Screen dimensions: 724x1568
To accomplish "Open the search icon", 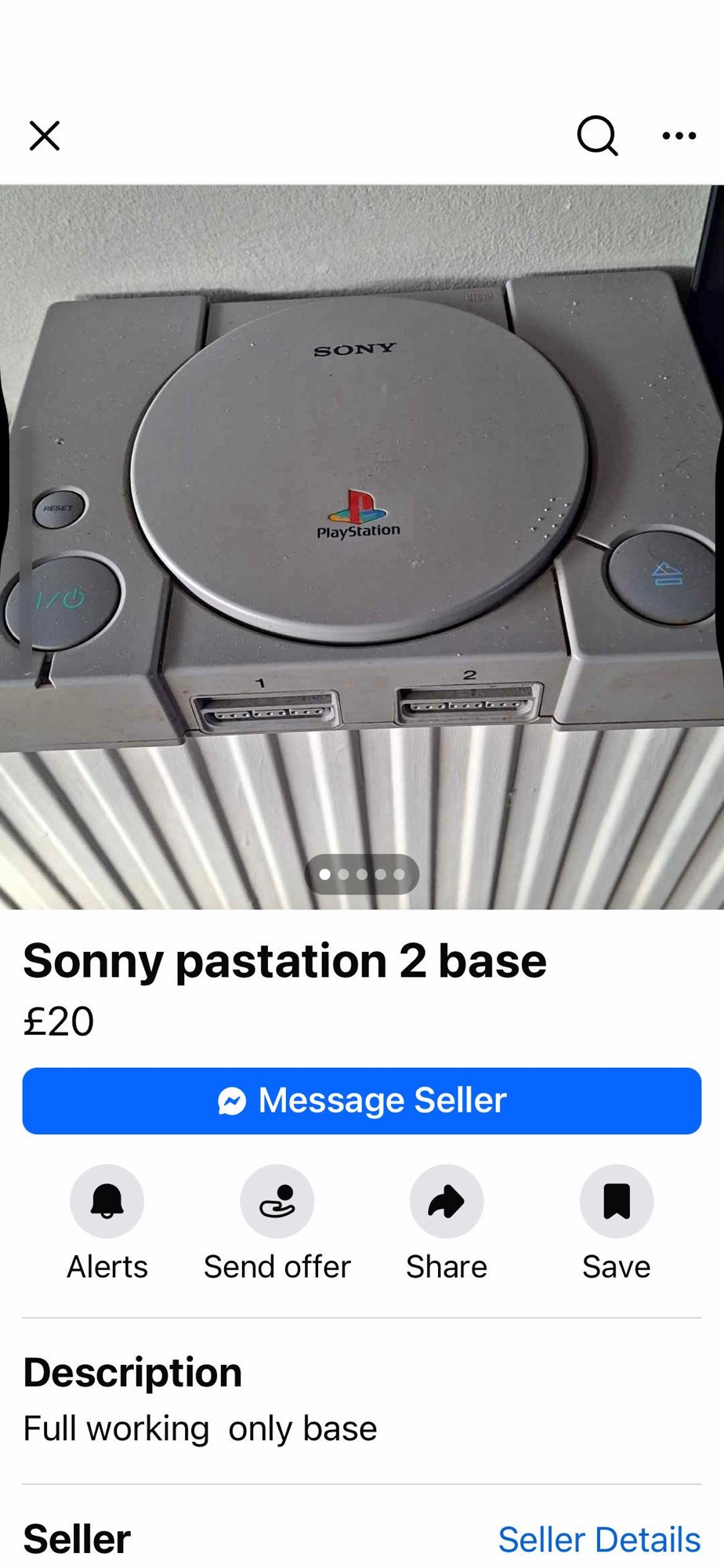I will (x=597, y=136).
